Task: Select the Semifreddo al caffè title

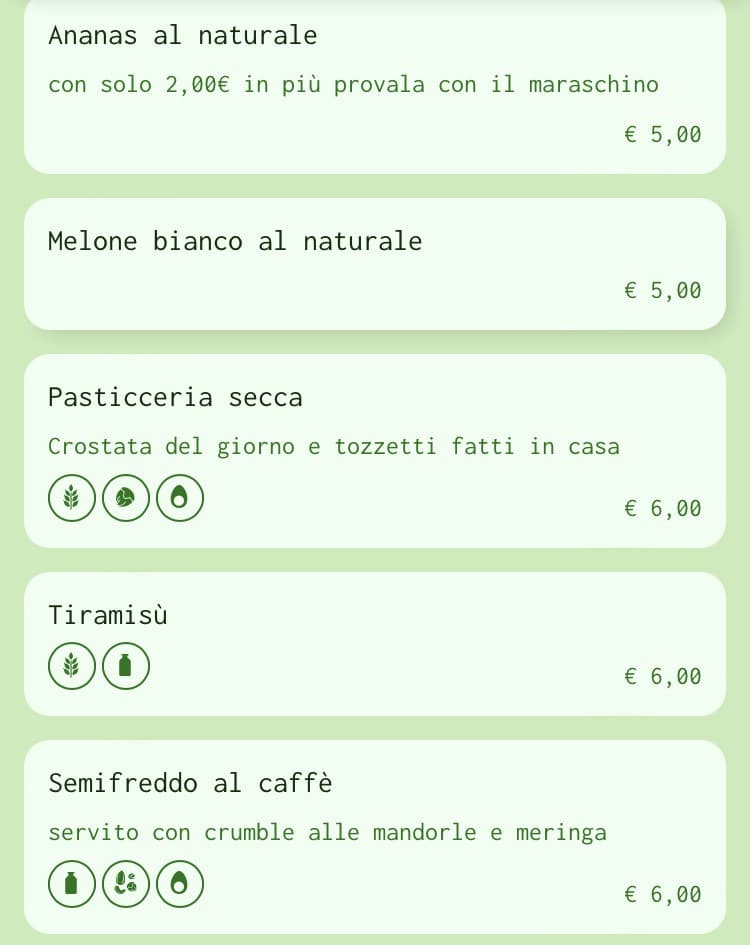Action: click(190, 783)
